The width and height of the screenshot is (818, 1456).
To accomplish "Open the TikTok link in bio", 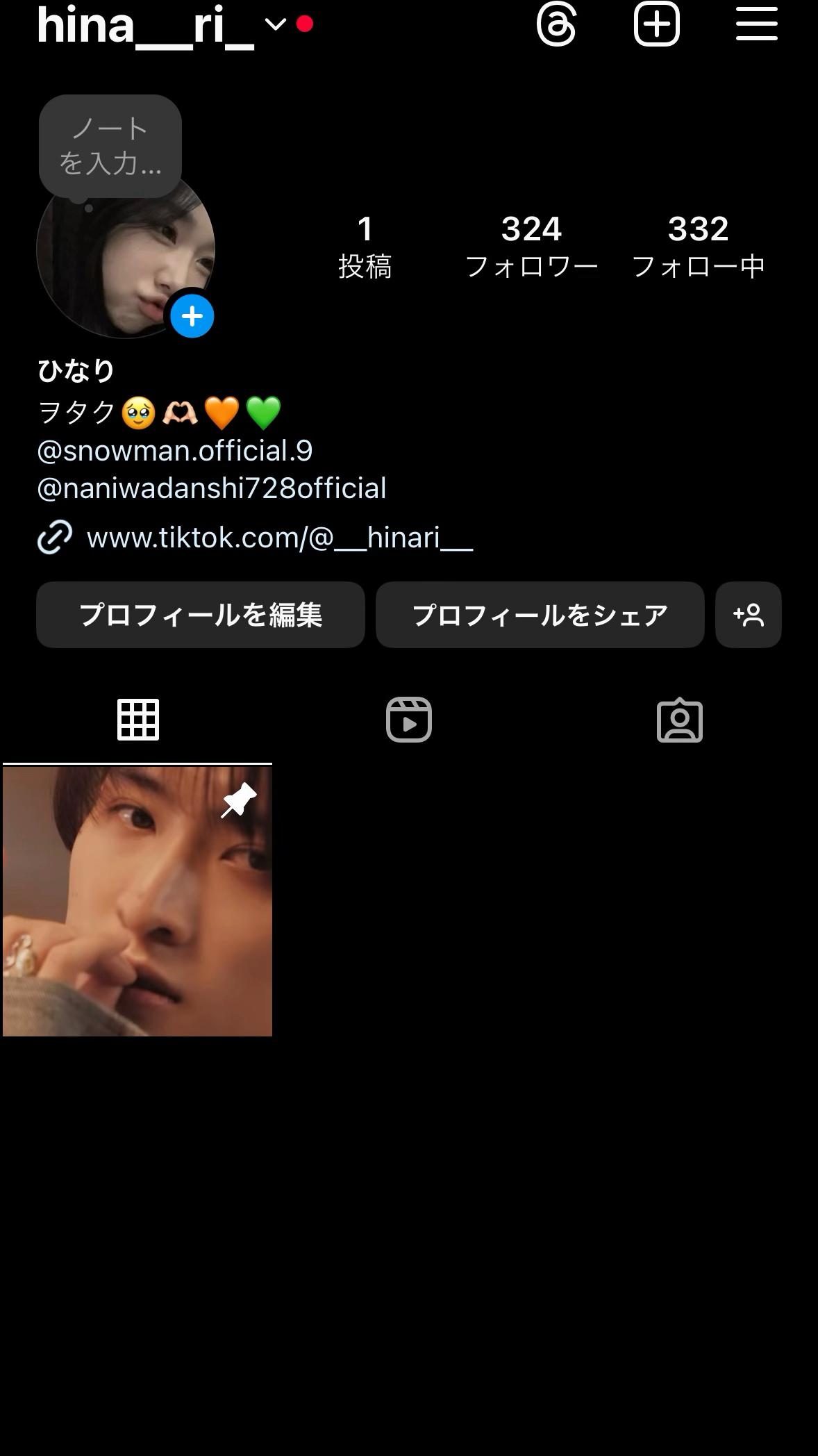I will [279, 538].
